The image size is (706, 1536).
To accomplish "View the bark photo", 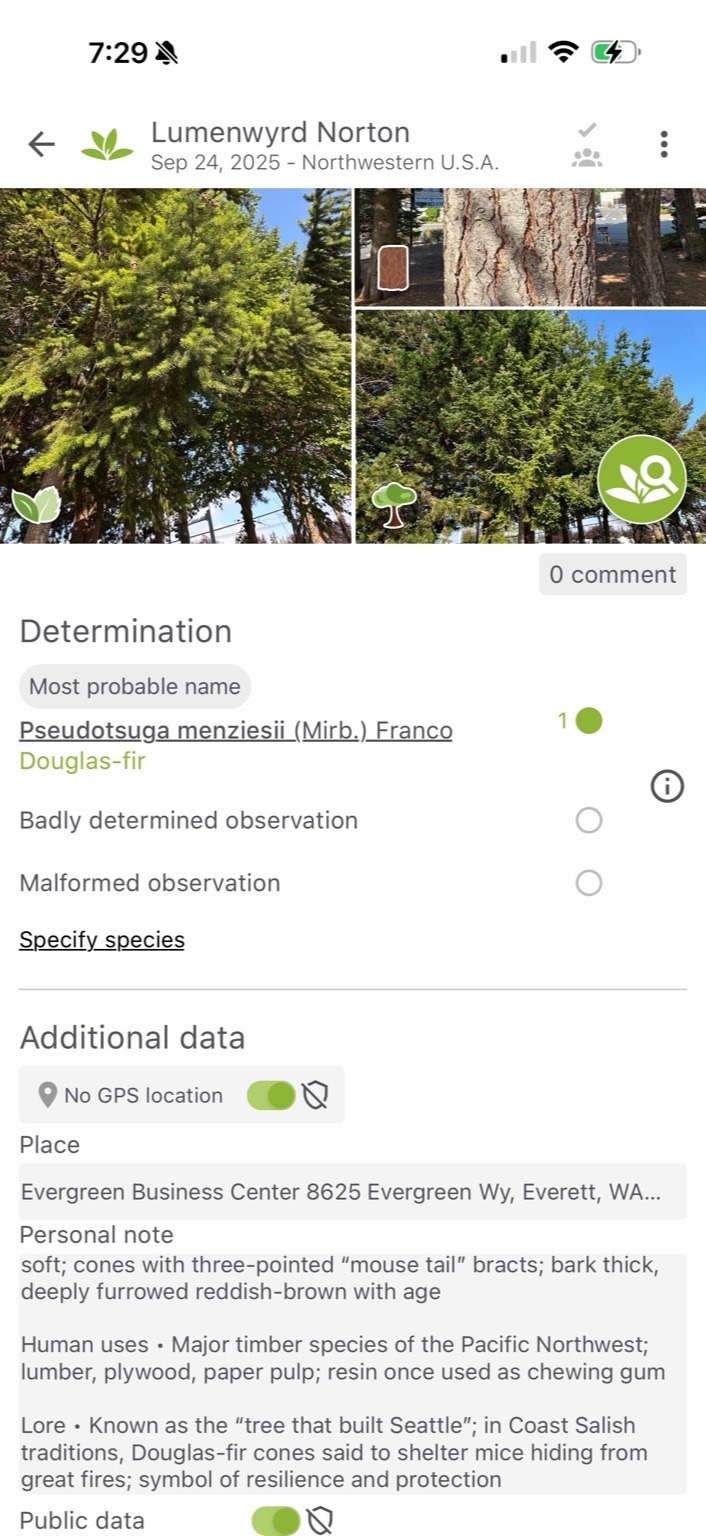I will point(530,247).
